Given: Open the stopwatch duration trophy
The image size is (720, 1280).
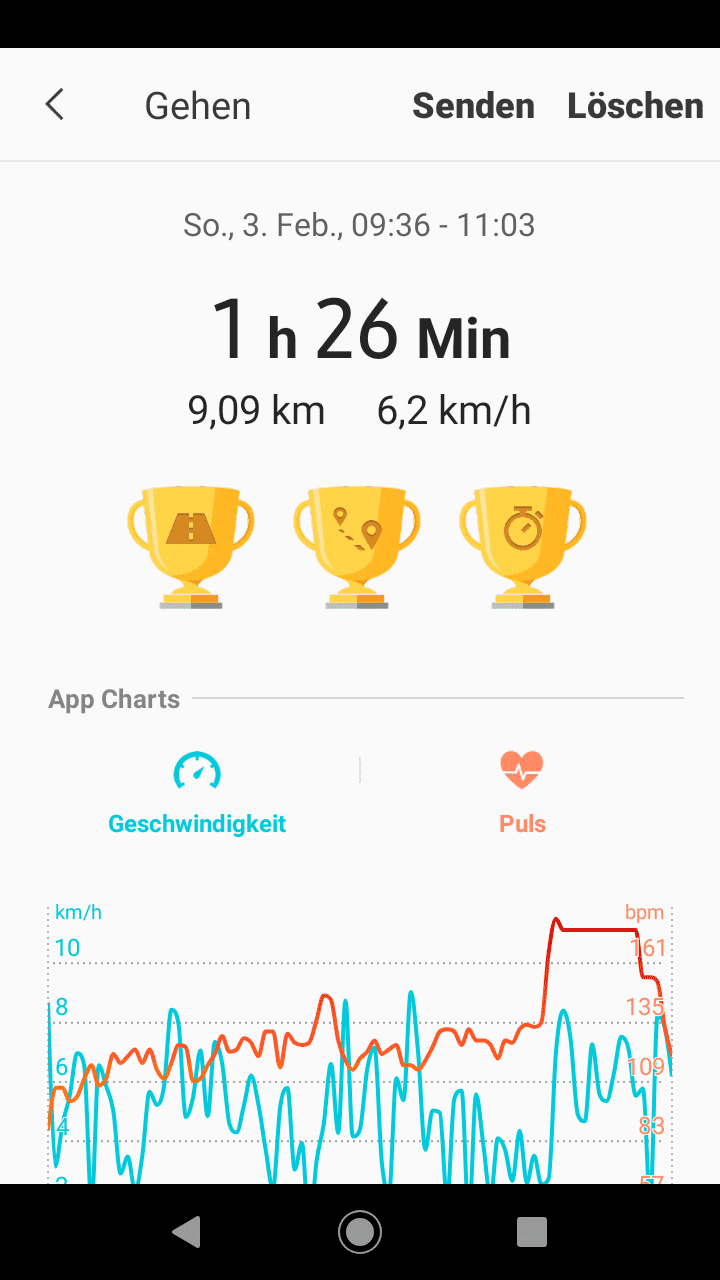Looking at the screenshot, I should tap(523, 545).
